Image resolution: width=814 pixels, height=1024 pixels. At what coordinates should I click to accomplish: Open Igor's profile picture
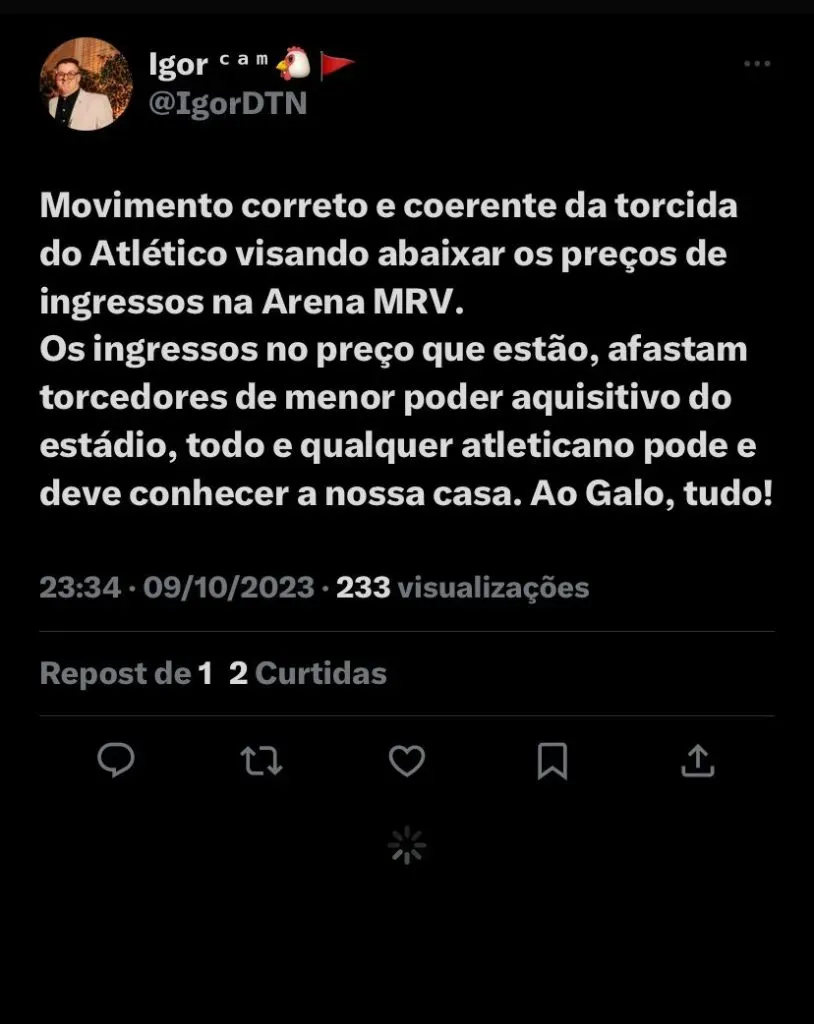tap(85, 85)
